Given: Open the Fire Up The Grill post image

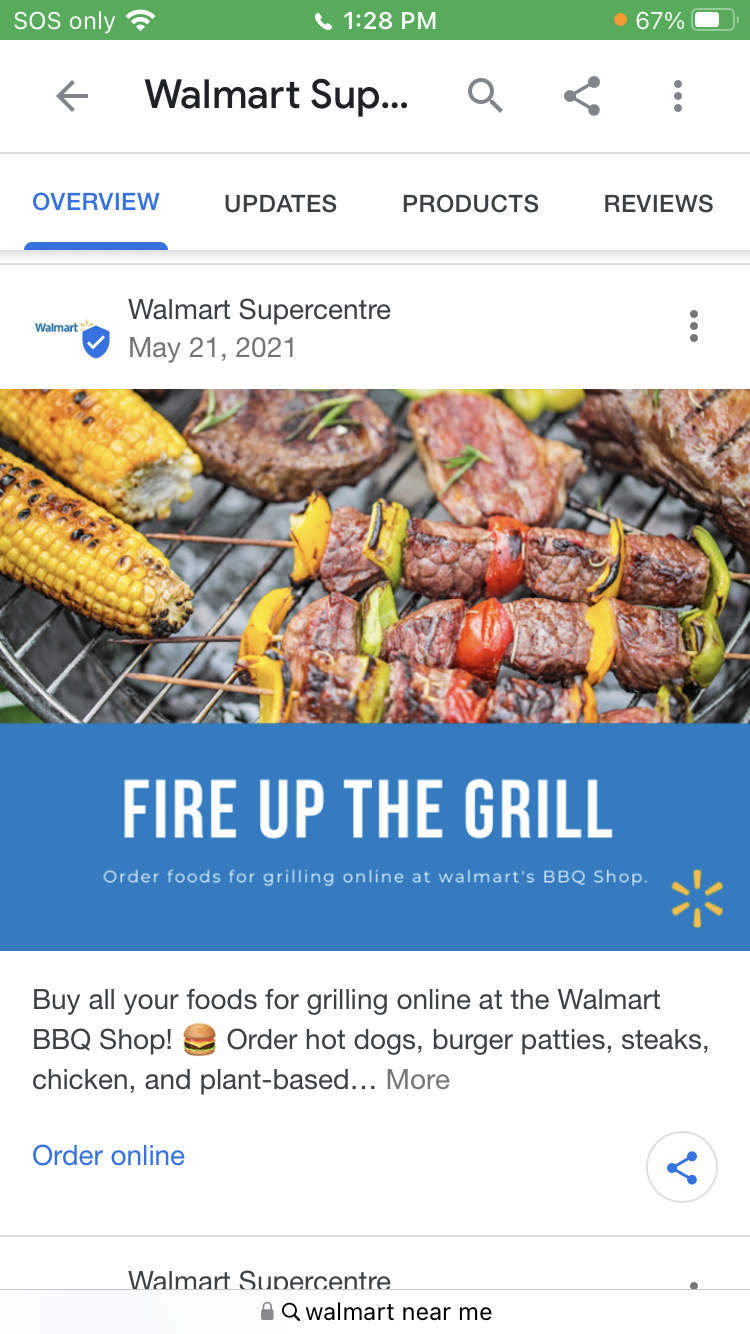Looking at the screenshot, I should (375, 668).
